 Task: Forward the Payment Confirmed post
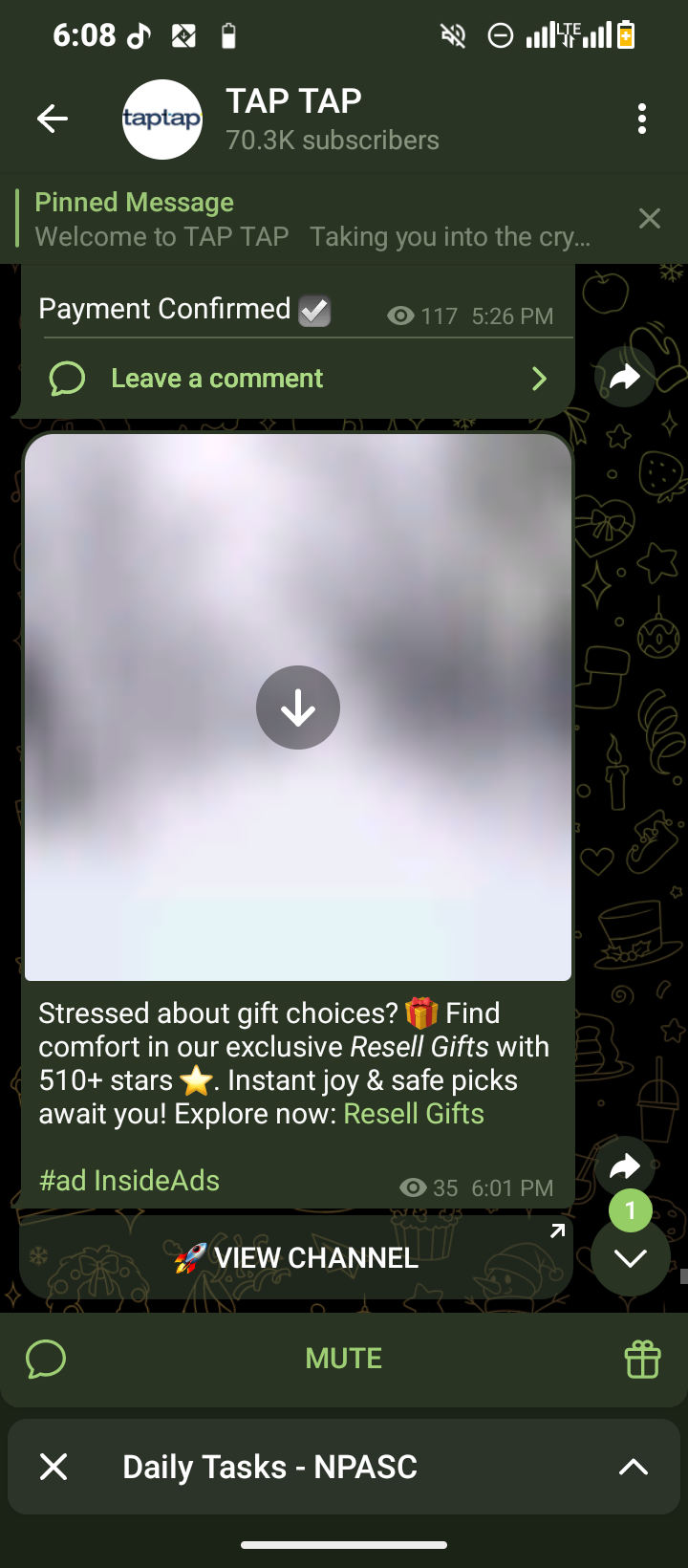coord(625,378)
